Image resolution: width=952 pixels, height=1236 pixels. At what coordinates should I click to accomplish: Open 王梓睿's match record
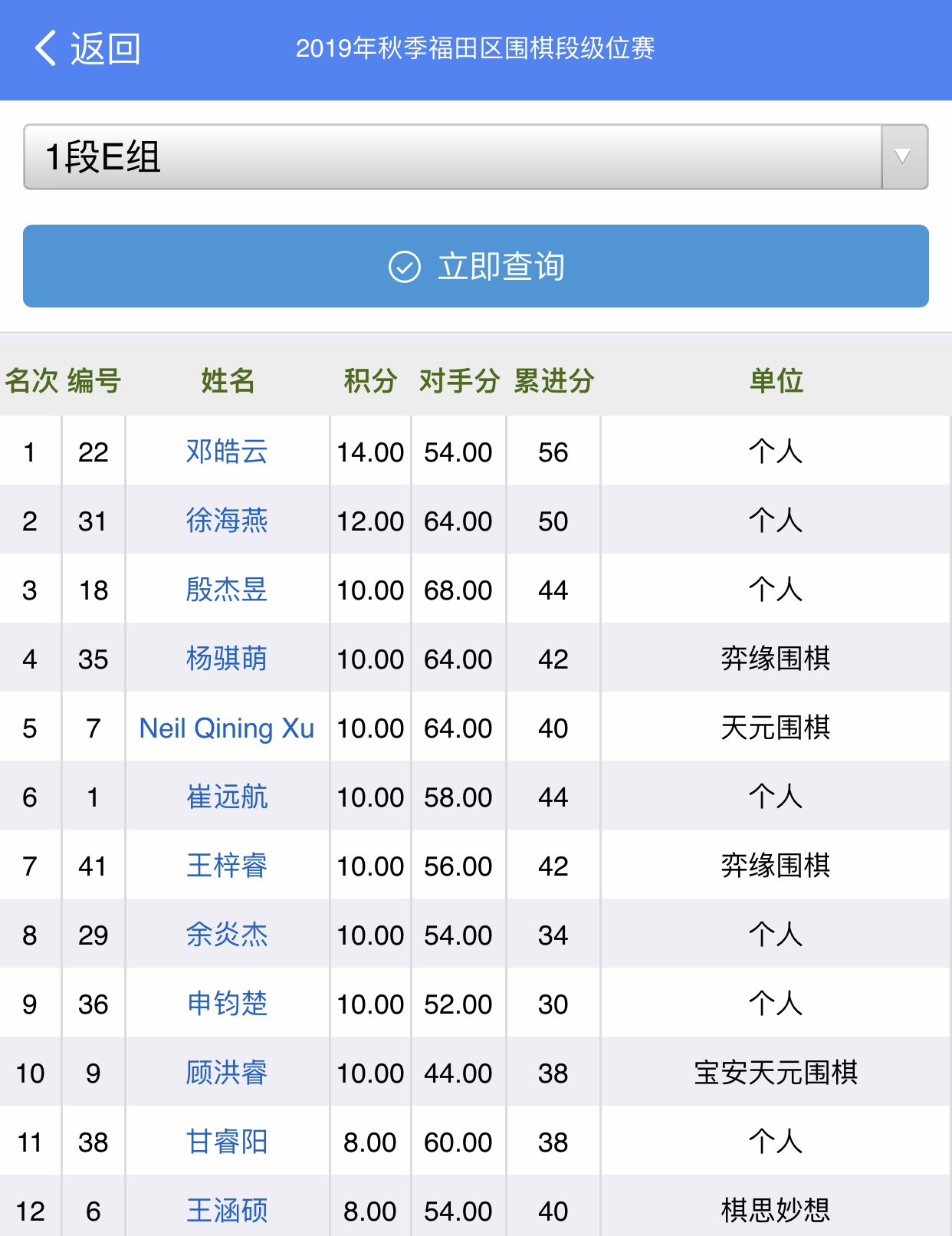[x=227, y=866]
